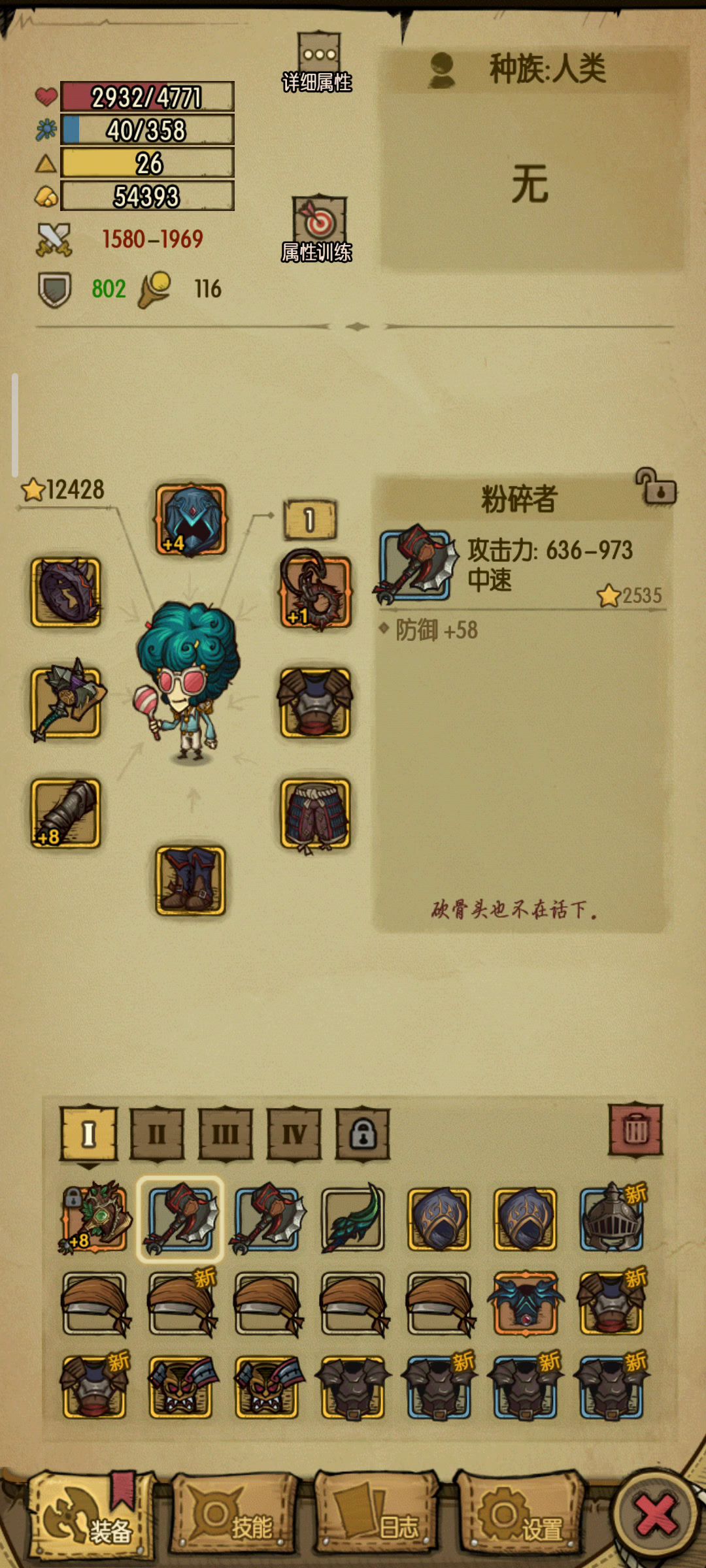
Task: Switch to inventory page III
Action: tap(226, 1134)
